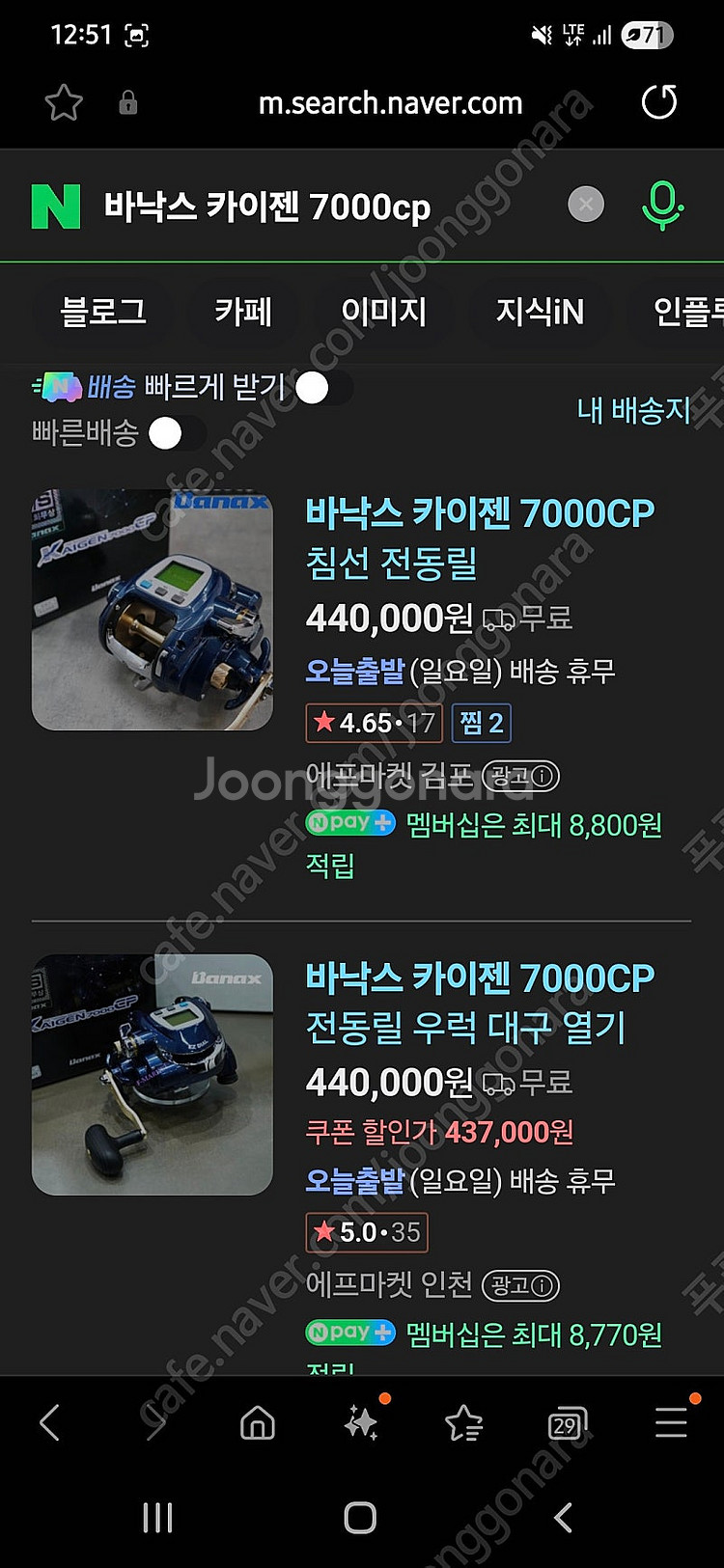Reload the page
724x1568 pixels.
[x=659, y=102]
